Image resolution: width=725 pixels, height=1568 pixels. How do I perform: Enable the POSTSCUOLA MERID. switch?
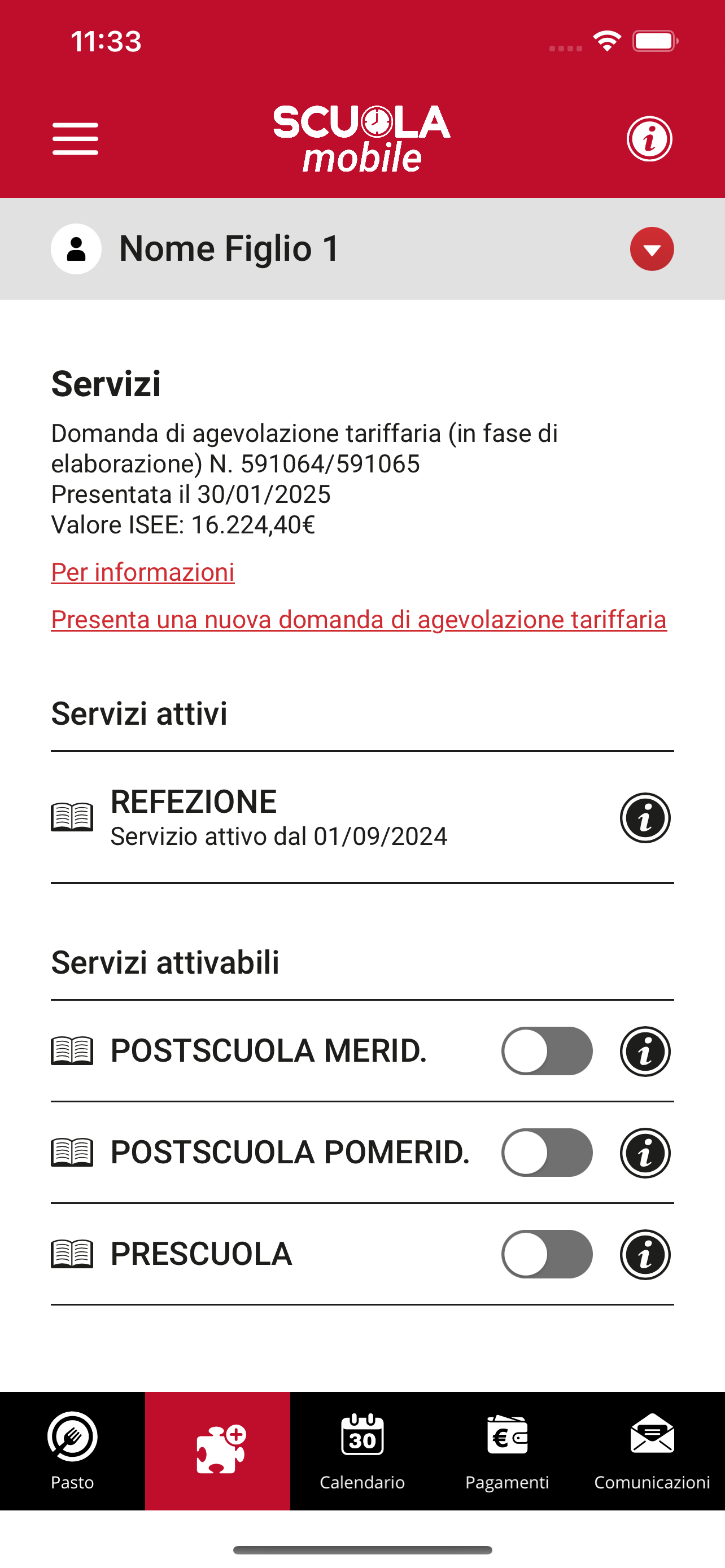click(547, 1051)
